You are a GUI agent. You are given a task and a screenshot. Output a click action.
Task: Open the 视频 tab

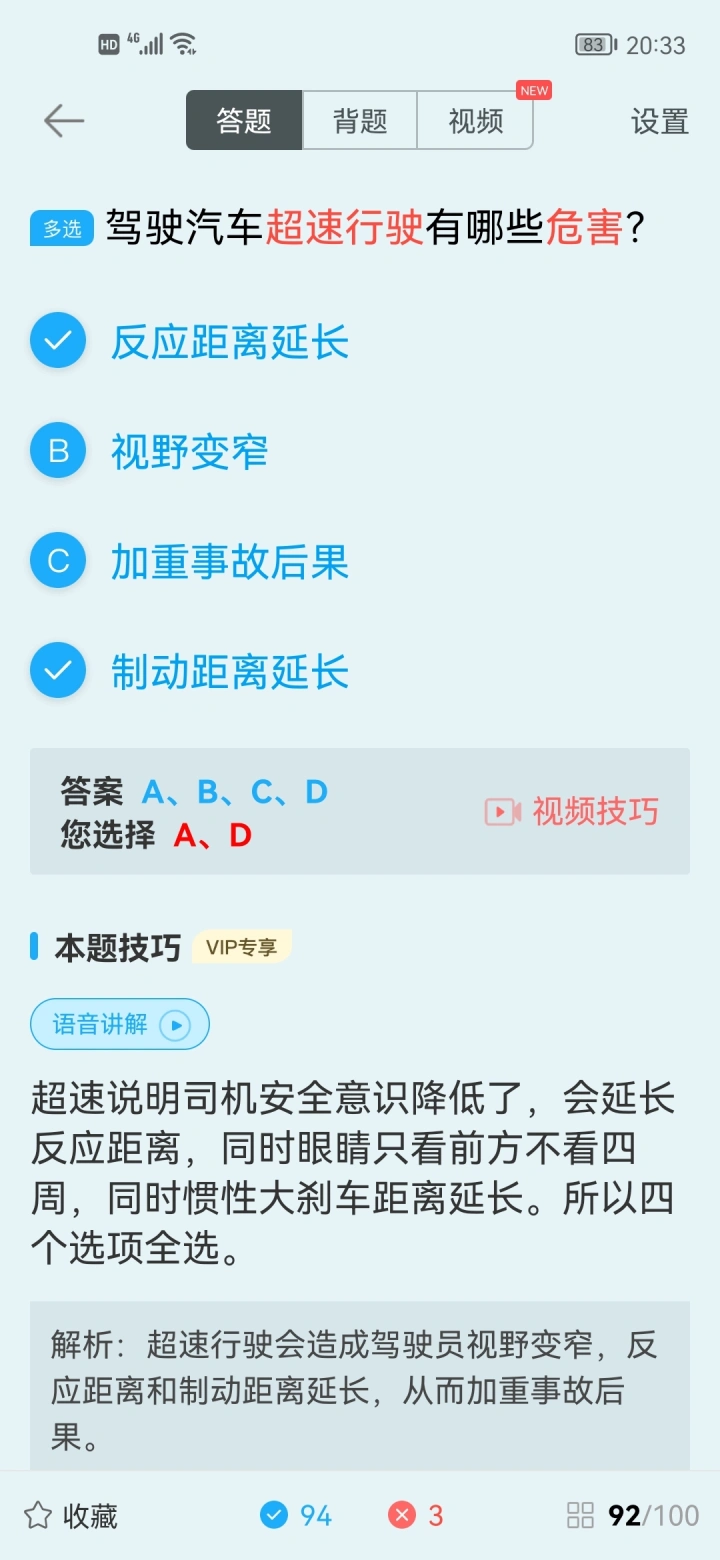click(475, 121)
